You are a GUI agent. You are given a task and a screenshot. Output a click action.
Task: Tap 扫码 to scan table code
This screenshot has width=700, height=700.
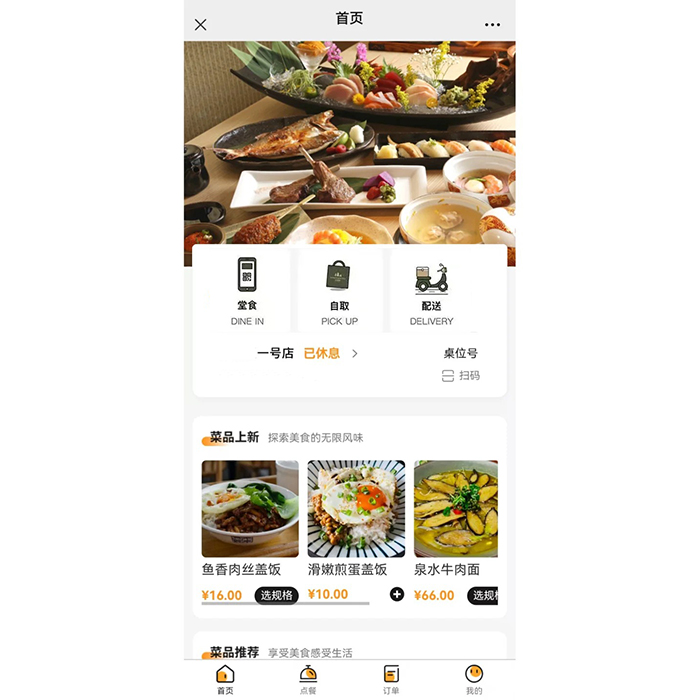click(x=461, y=375)
